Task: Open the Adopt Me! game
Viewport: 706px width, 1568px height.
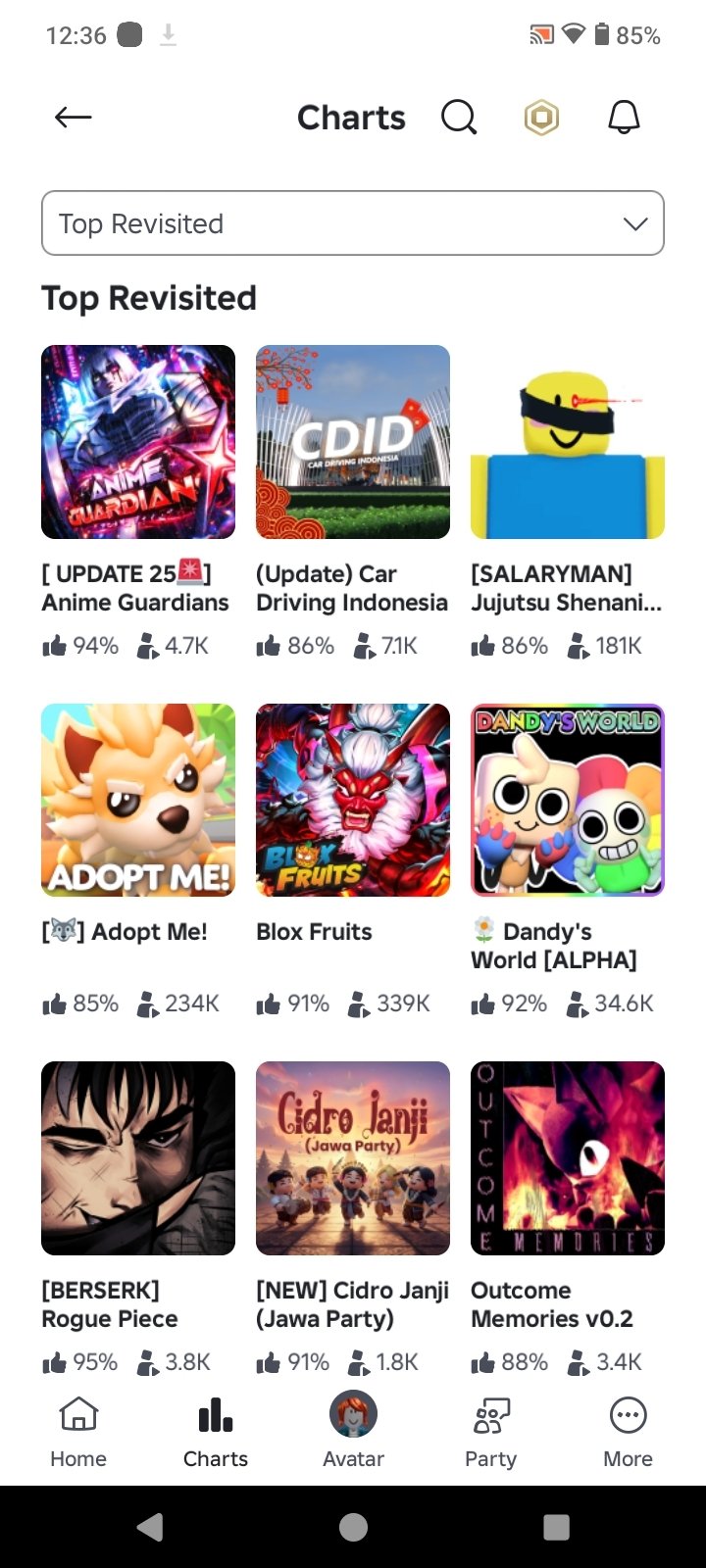Action: pos(138,800)
